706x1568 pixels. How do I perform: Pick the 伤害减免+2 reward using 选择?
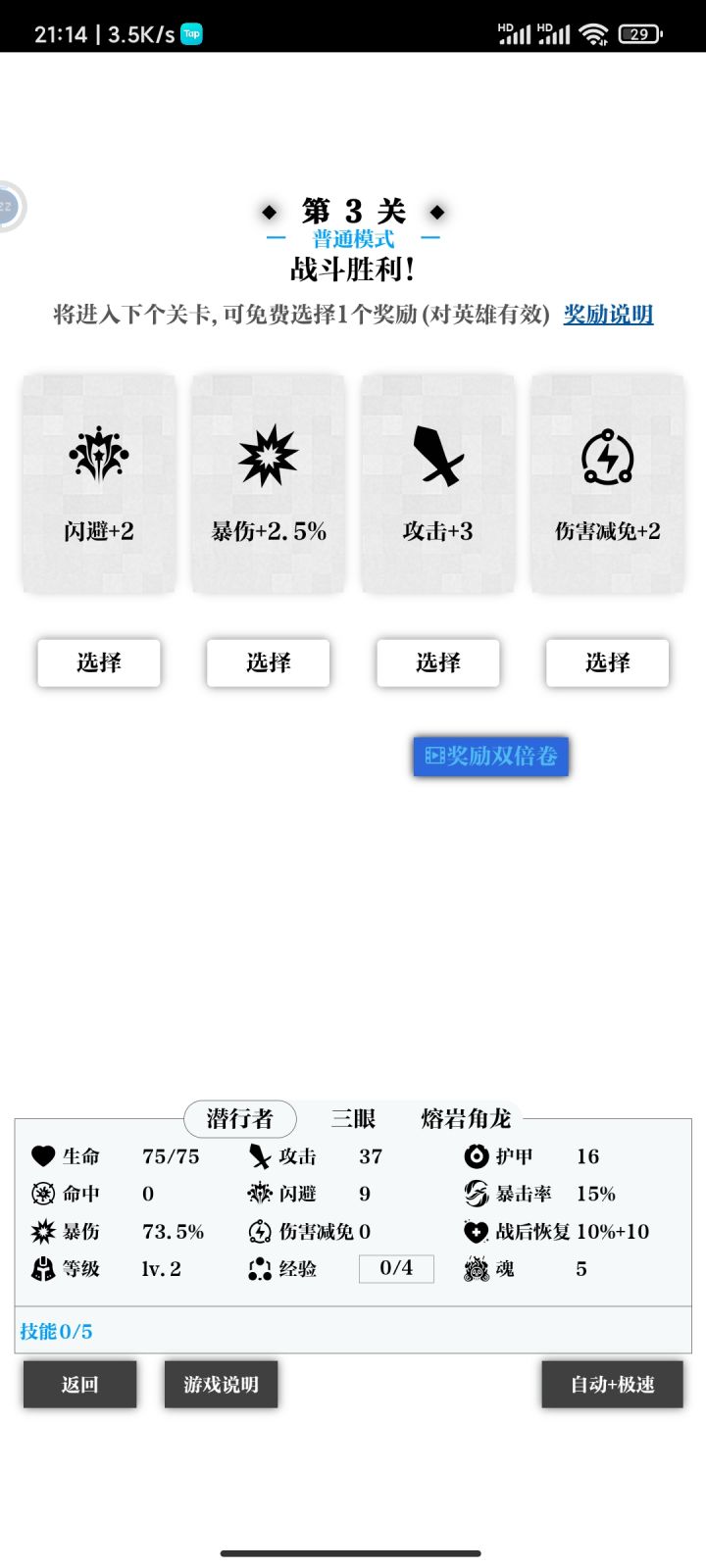click(x=608, y=662)
